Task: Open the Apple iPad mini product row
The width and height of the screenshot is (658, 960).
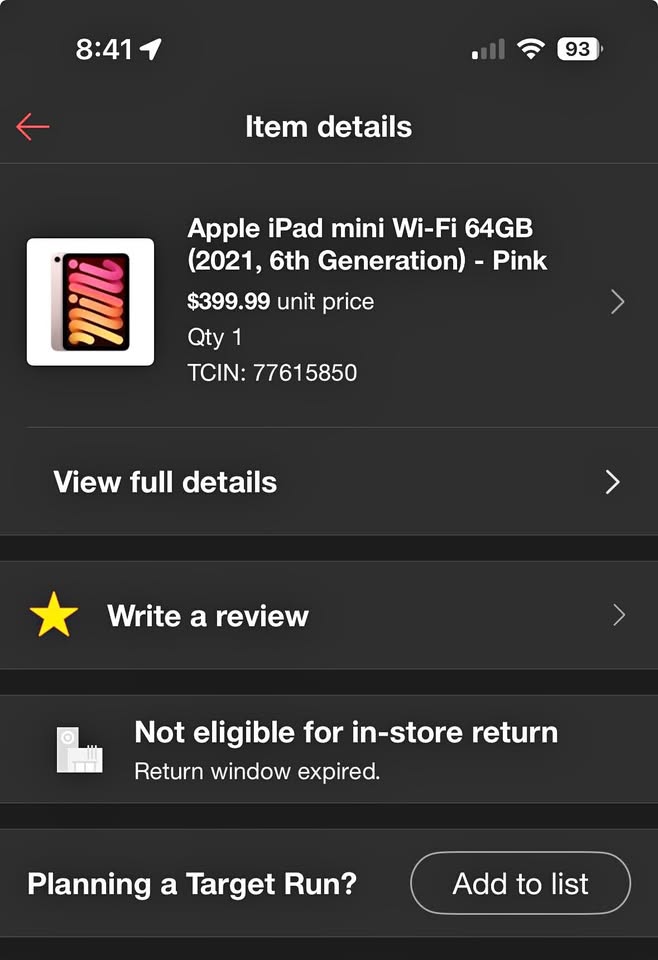Action: coord(366,300)
